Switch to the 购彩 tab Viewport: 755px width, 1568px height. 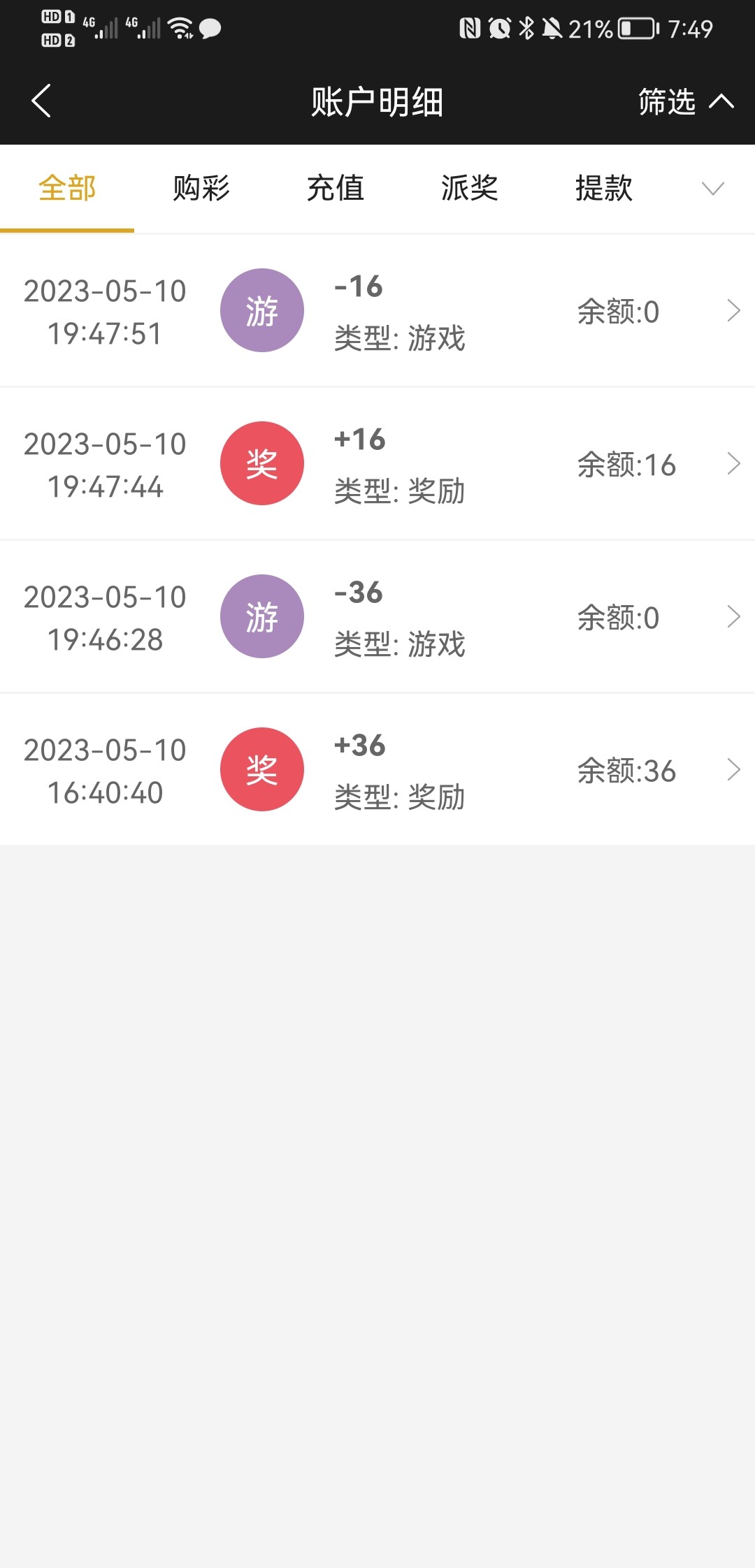tap(200, 187)
